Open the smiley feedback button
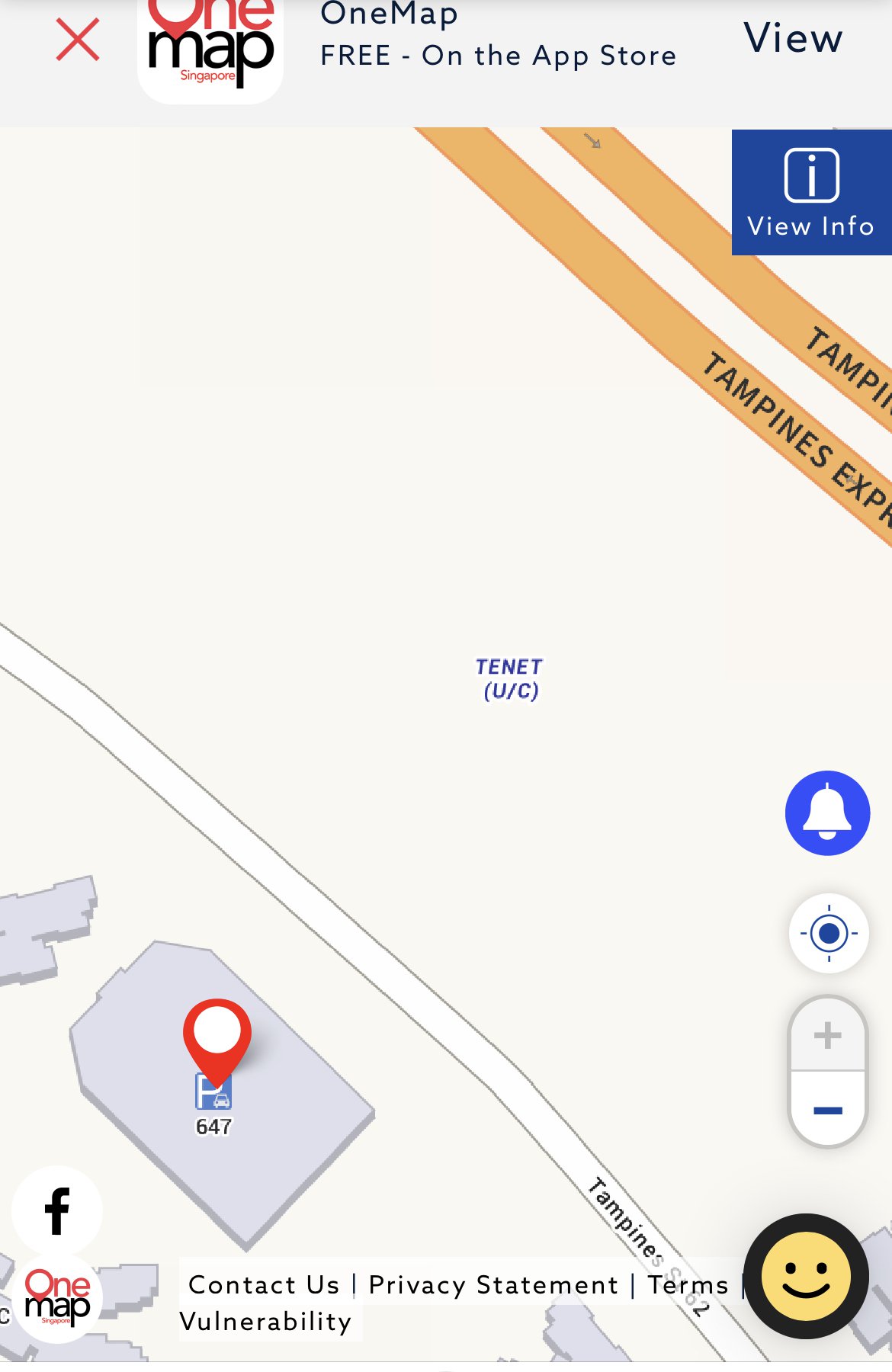 pos(806,1276)
